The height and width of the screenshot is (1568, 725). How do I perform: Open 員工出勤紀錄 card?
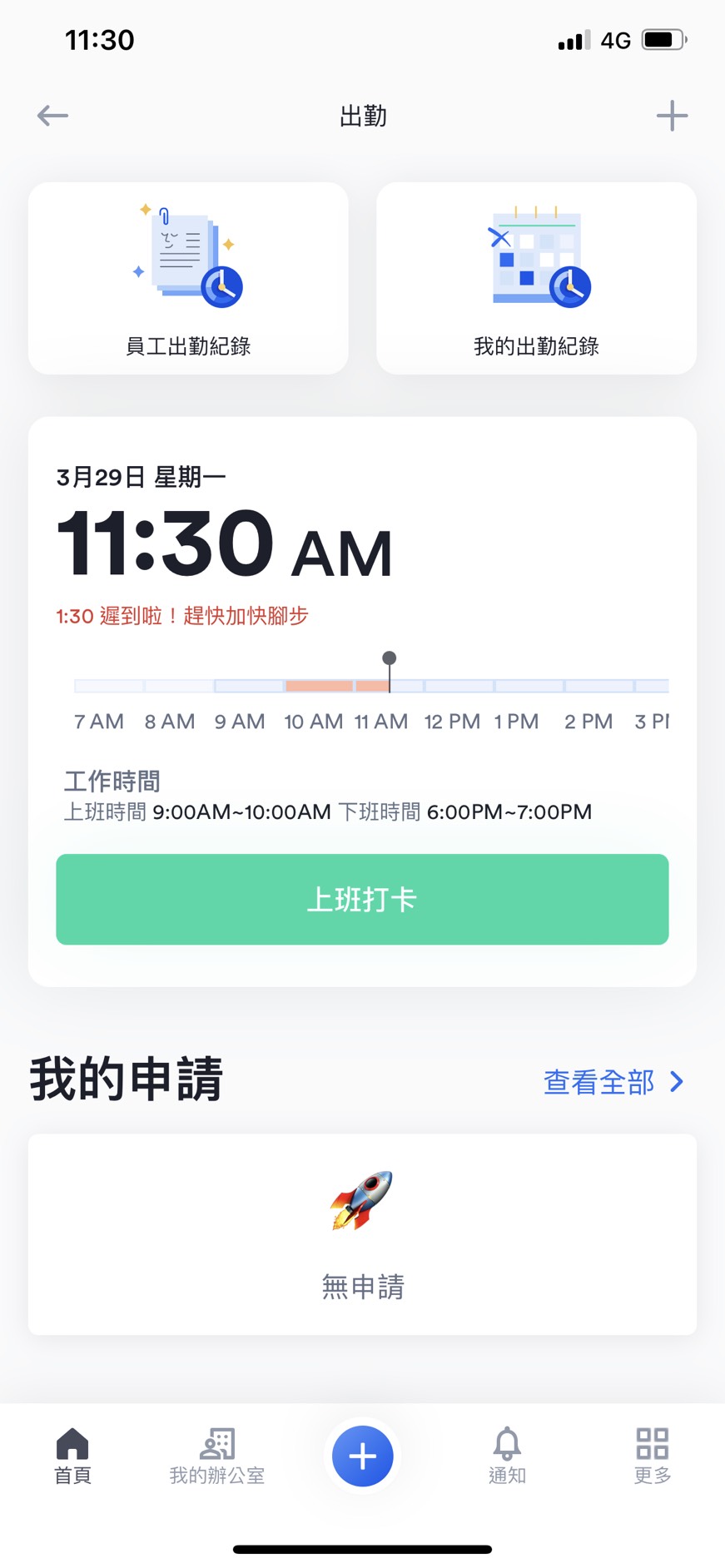point(188,279)
